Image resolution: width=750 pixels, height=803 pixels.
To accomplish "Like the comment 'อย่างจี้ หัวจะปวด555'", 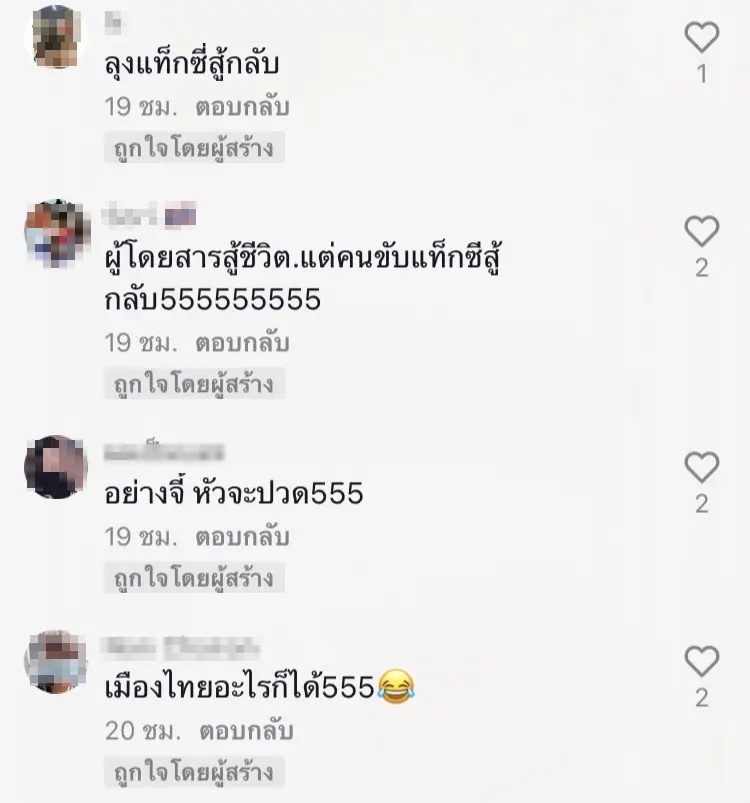I will click(x=702, y=467).
